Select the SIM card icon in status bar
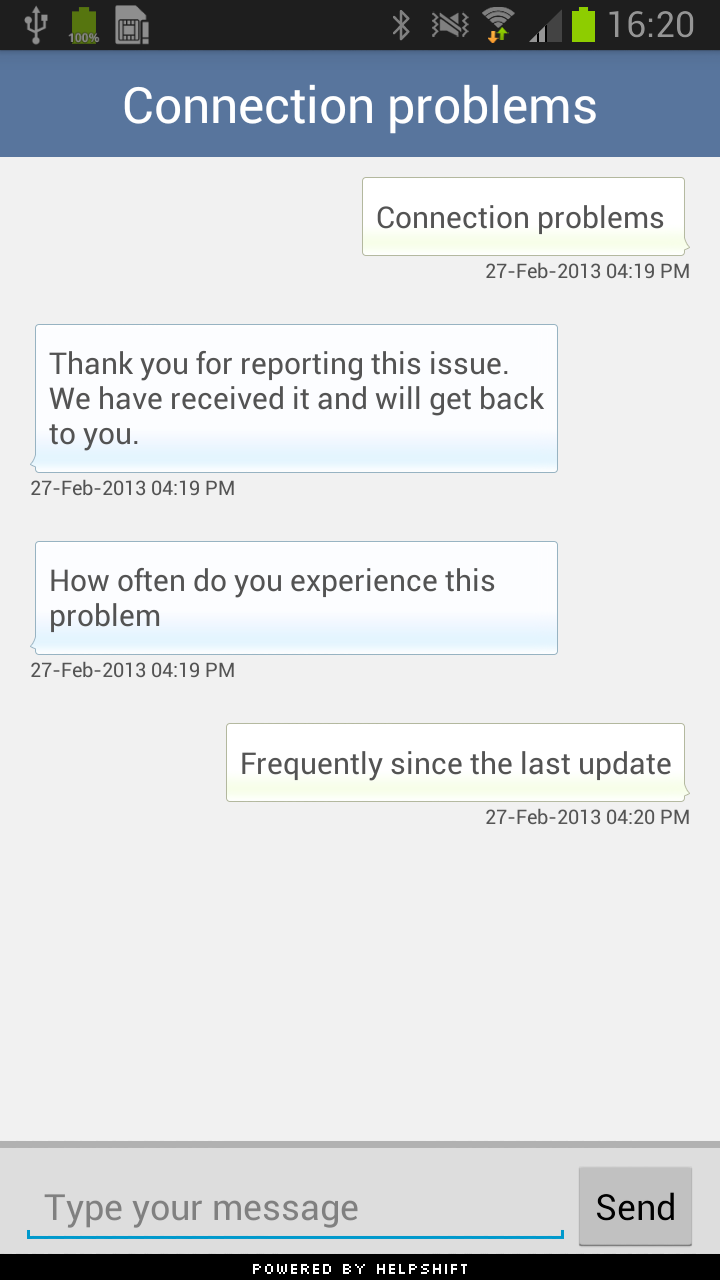Image resolution: width=720 pixels, height=1280 pixels. click(132, 23)
